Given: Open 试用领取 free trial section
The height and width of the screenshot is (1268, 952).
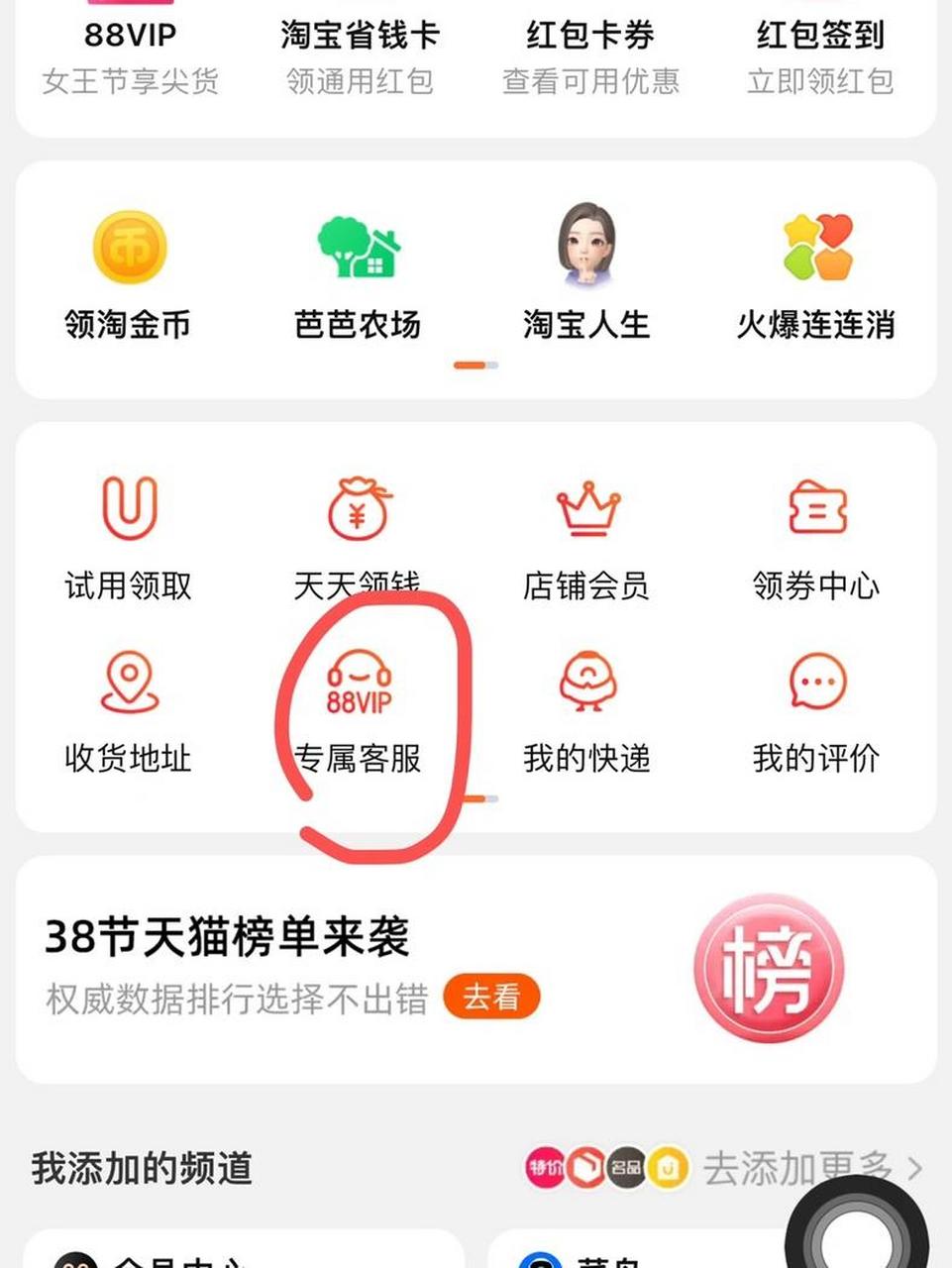Looking at the screenshot, I should pos(127,540).
